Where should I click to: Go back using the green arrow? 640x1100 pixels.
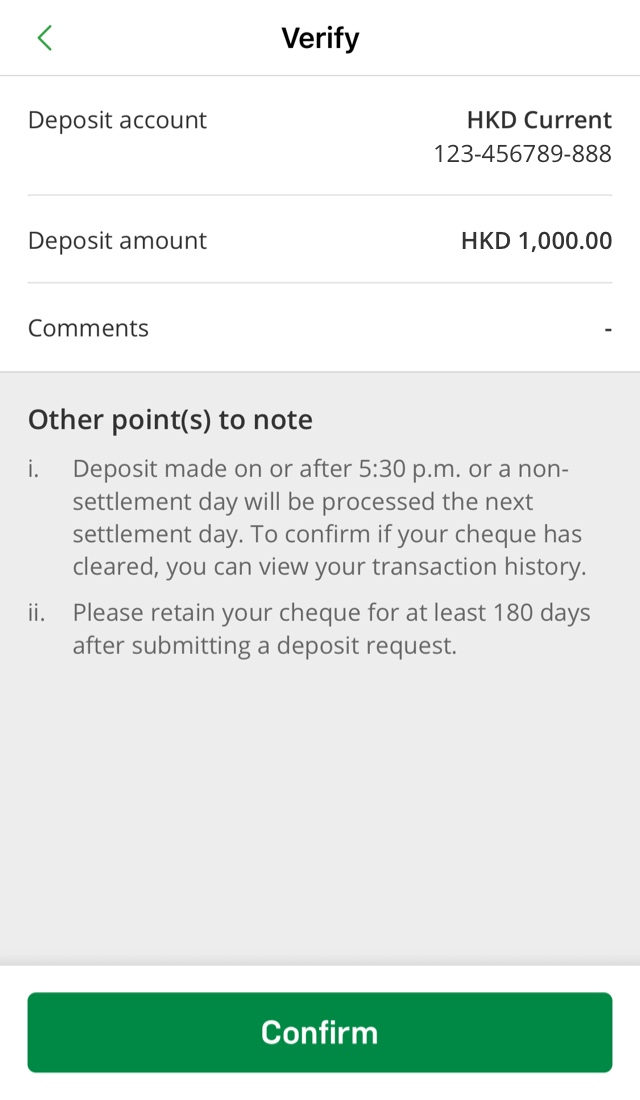45,38
